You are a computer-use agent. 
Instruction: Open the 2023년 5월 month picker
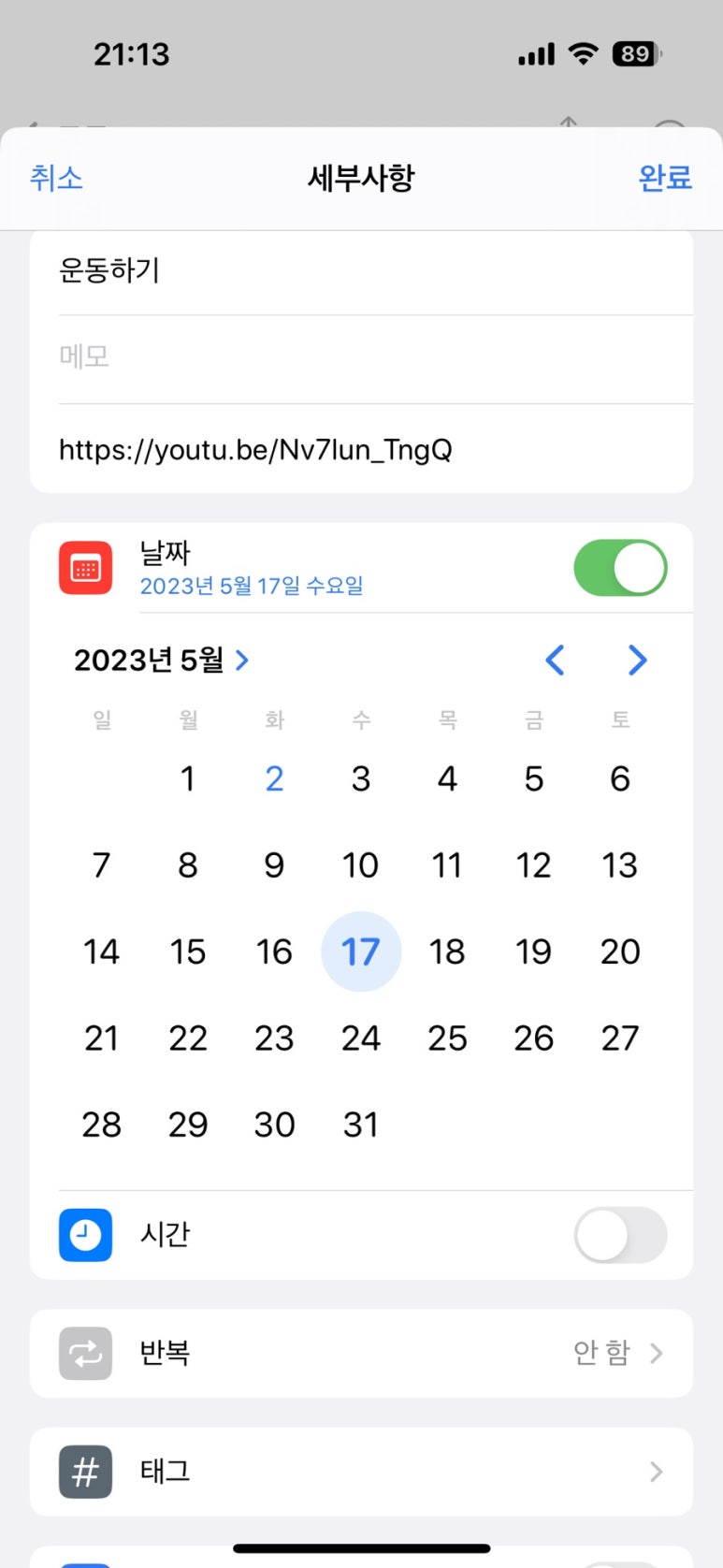tap(162, 661)
